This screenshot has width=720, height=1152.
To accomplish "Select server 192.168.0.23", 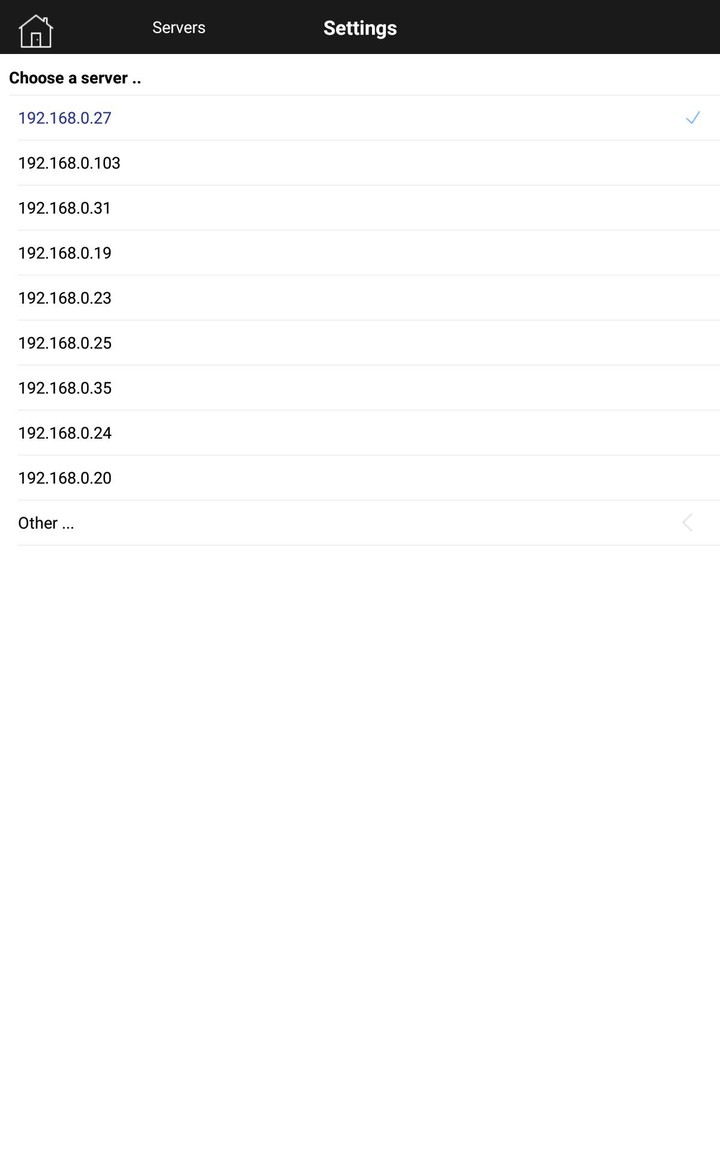I will click(65, 297).
